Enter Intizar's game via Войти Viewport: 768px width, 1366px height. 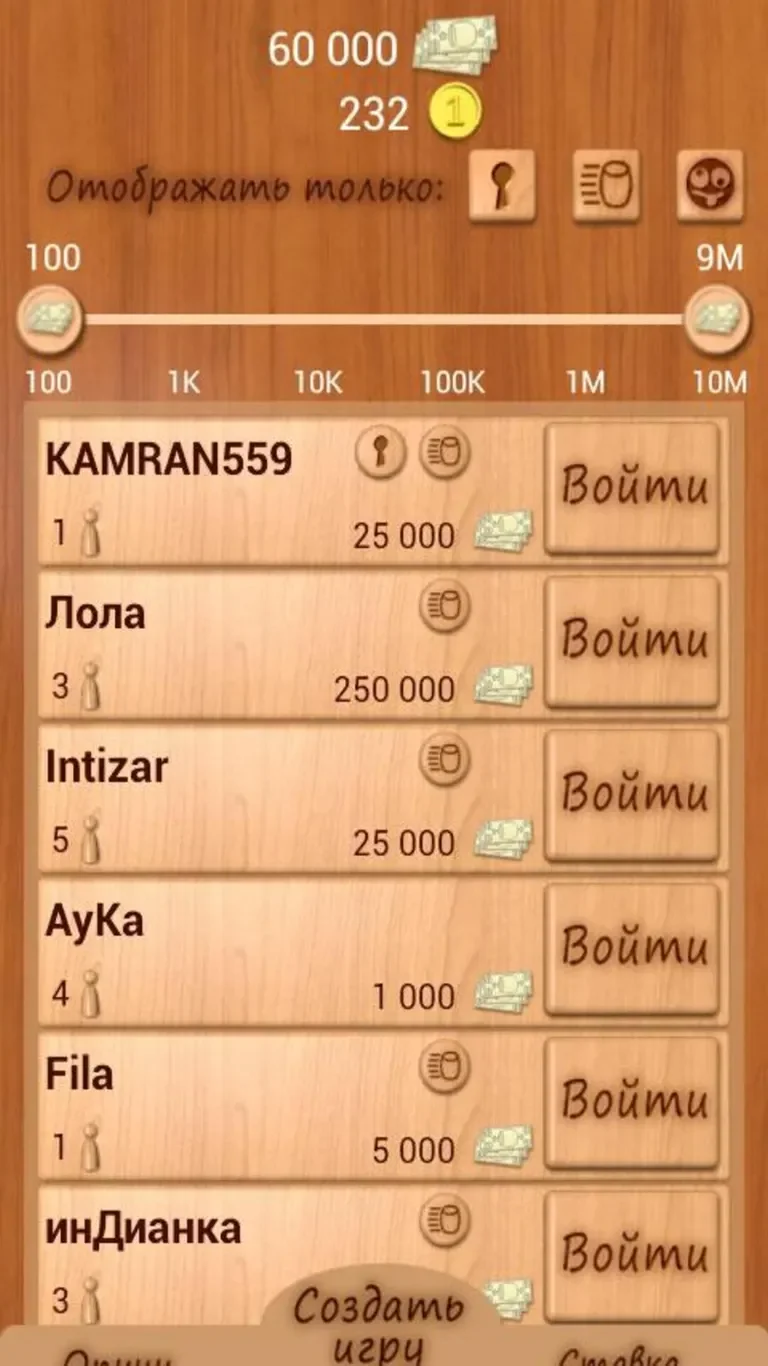(x=633, y=796)
